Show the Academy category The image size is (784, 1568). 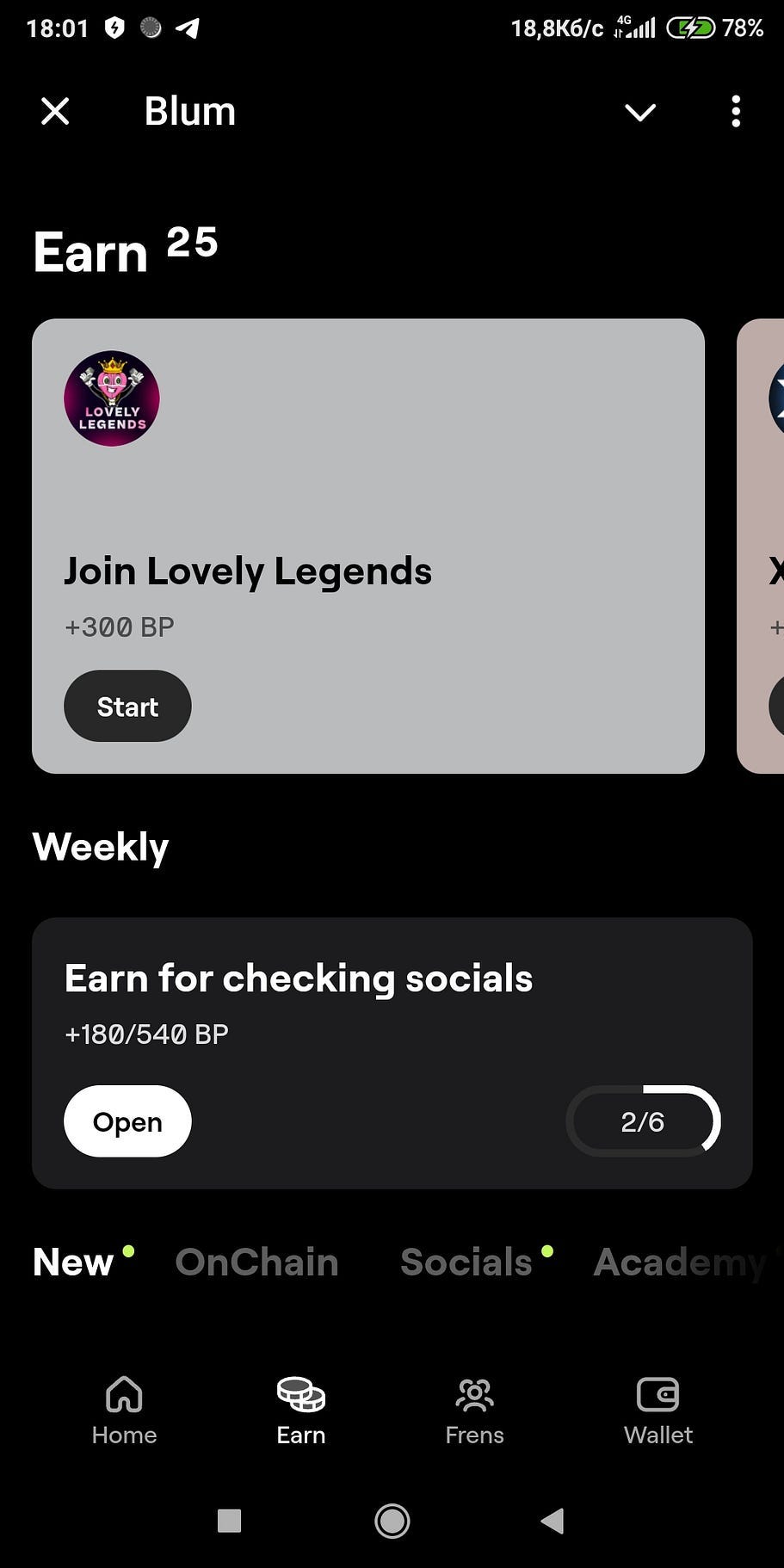click(x=680, y=1262)
